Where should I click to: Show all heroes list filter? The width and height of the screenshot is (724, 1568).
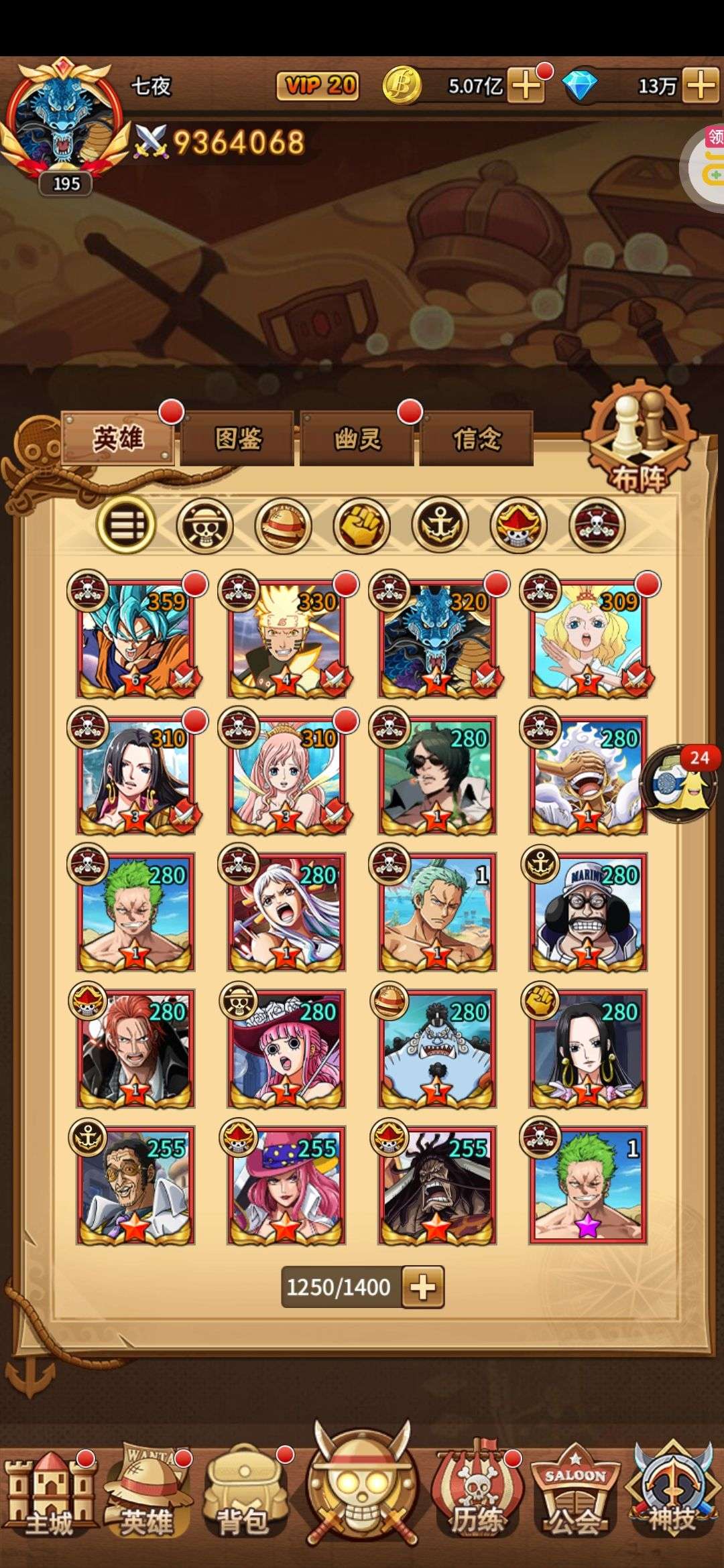pos(126,525)
